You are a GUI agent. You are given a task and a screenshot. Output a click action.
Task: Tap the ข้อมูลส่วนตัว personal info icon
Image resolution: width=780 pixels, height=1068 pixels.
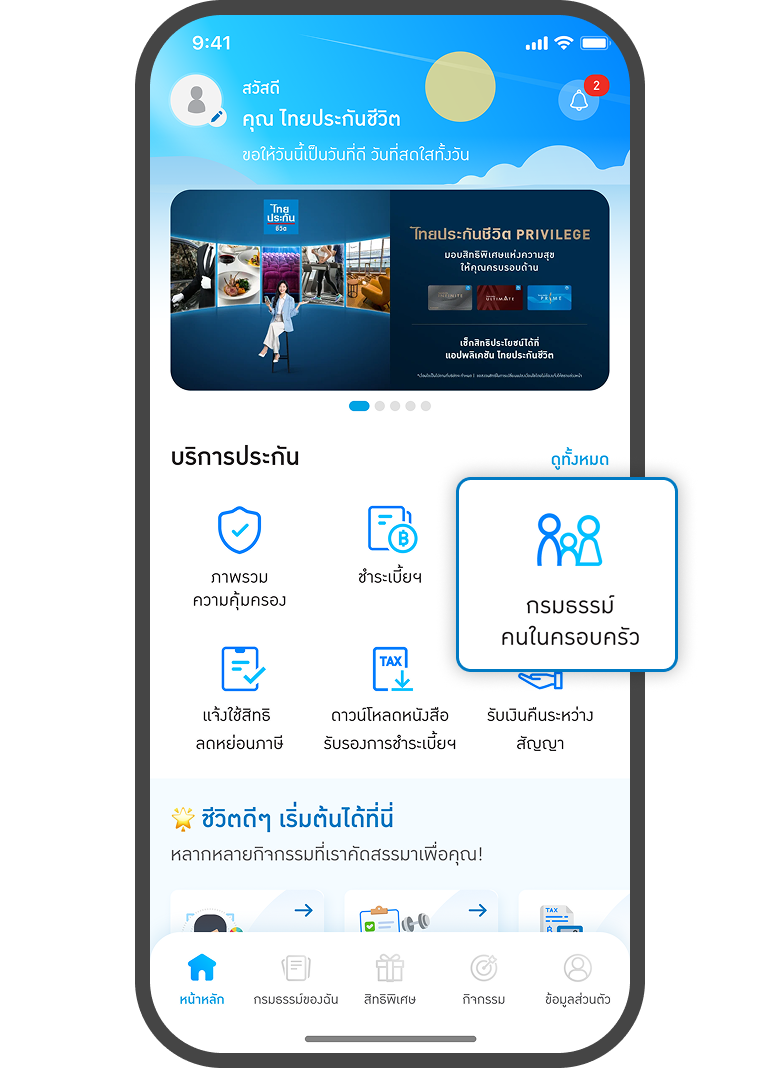576,966
